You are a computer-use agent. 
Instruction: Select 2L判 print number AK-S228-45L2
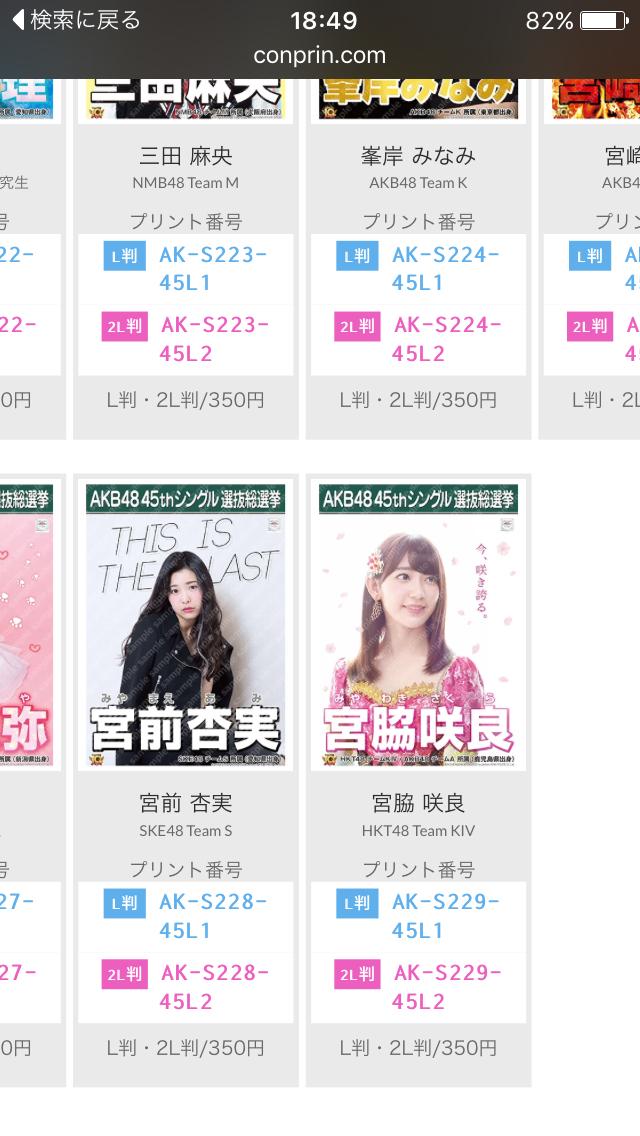[214, 986]
